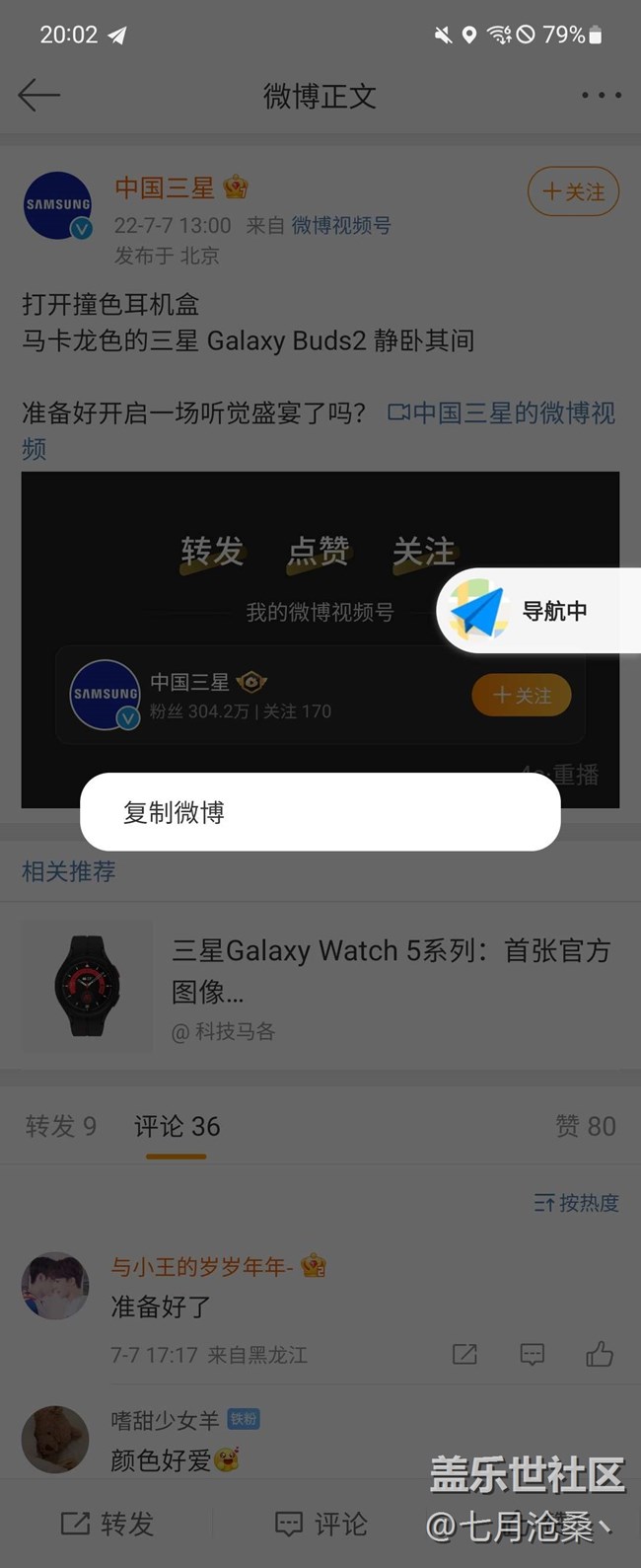
Task: Change comment sorting via 按热度
Action: 577,1202
